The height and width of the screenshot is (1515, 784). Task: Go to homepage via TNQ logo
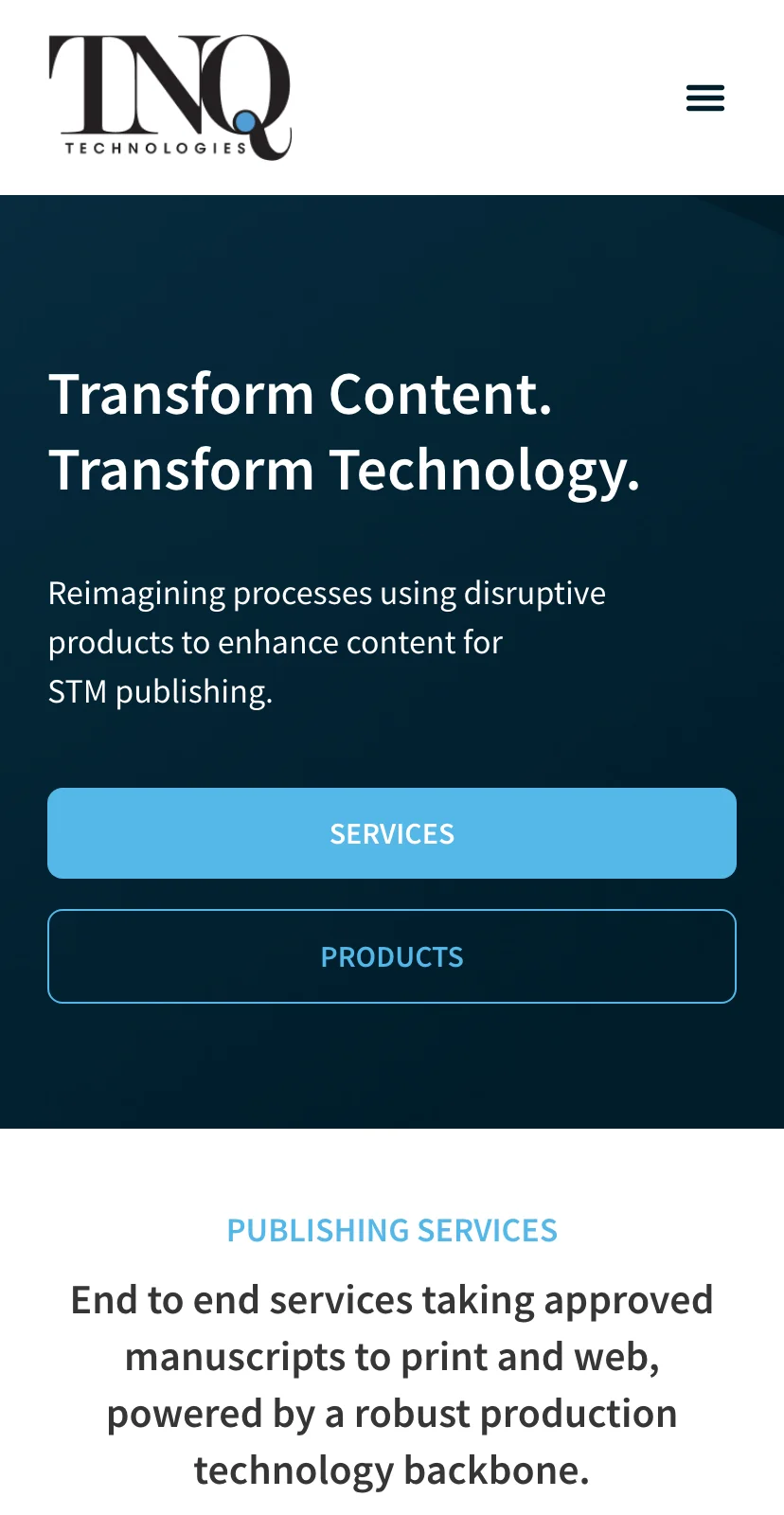(170, 98)
